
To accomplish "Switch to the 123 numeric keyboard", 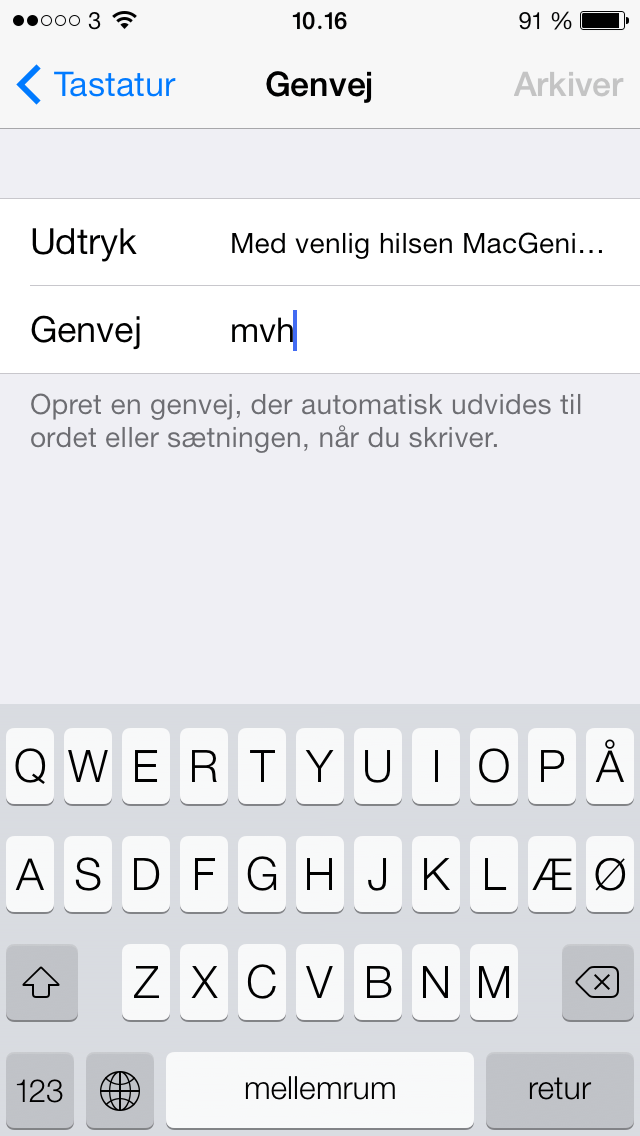I will pyautogui.click(x=41, y=1090).
